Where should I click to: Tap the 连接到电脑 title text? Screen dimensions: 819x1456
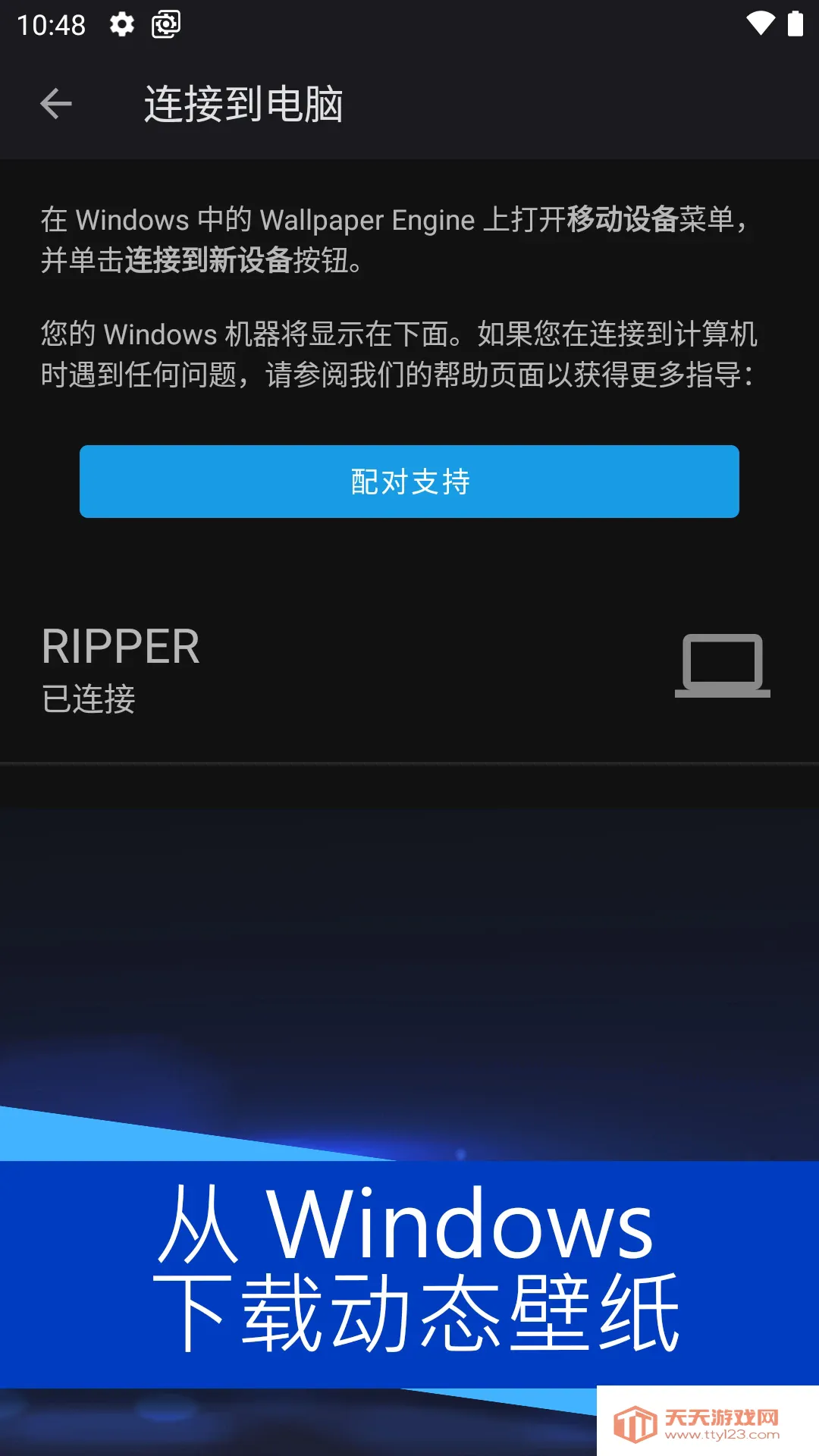[x=244, y=103]
